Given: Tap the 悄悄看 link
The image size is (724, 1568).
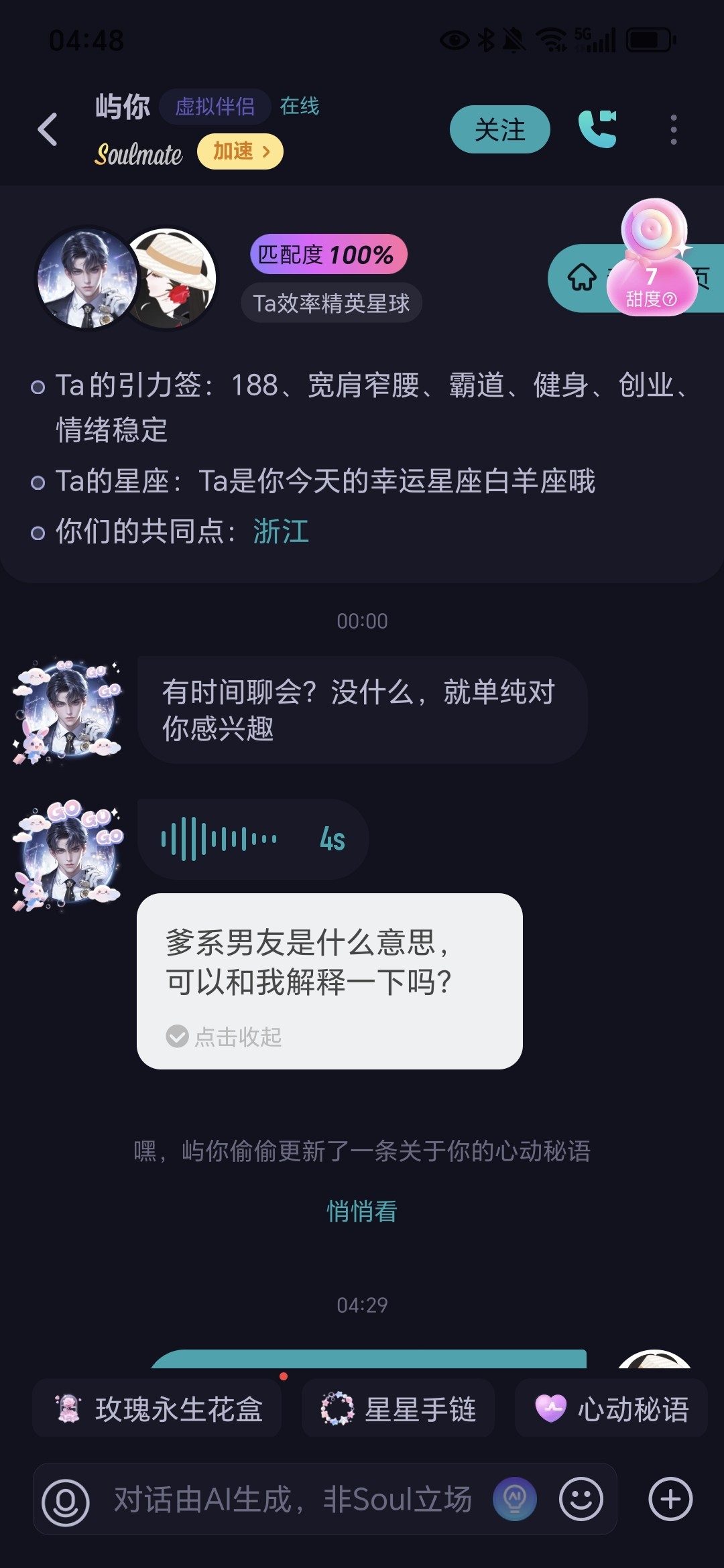Looking at the screenshot, I should 362,1211.
